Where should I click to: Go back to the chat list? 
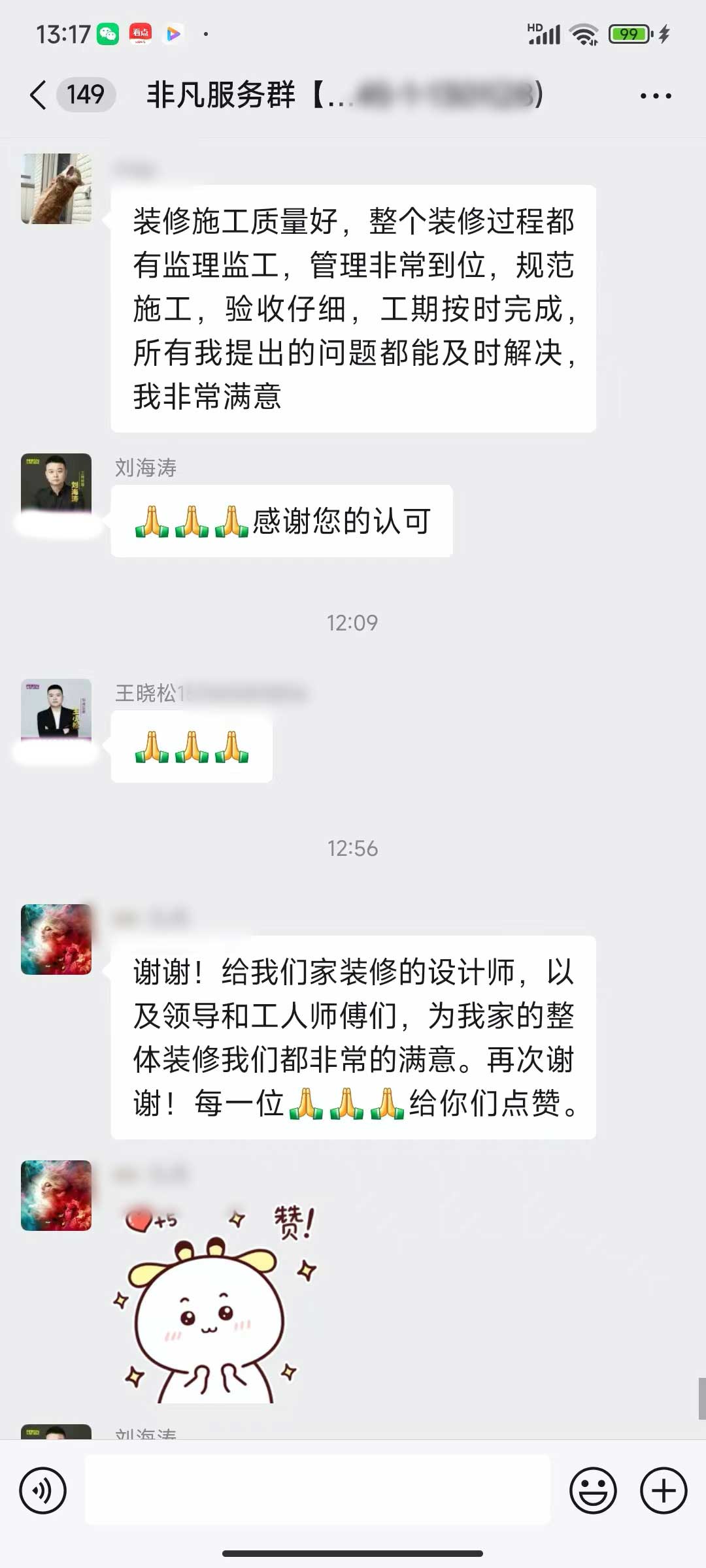[x=39, y=95]
